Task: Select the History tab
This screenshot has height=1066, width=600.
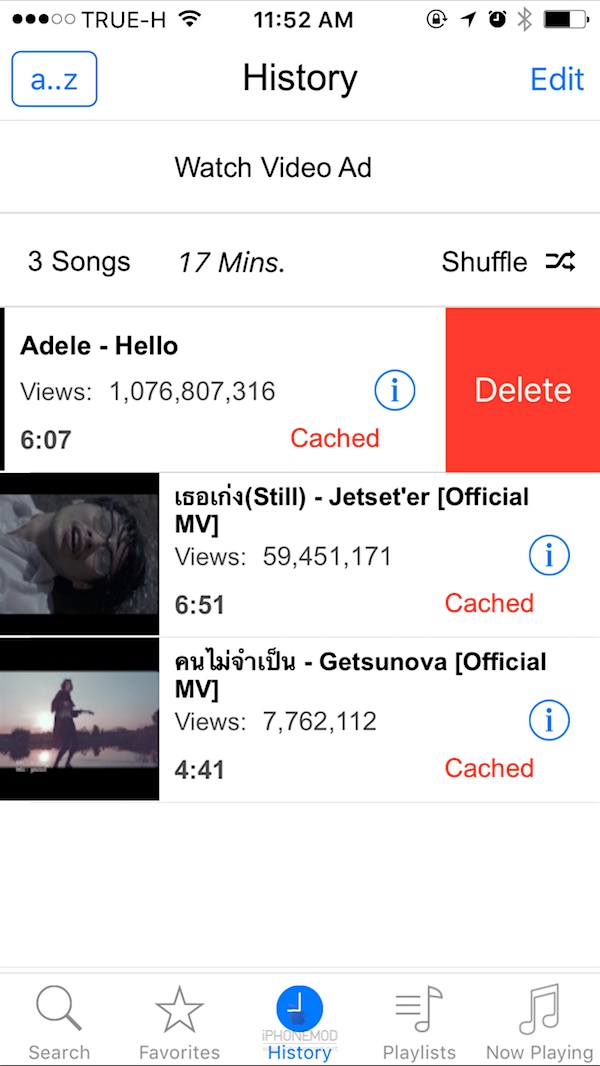Action: click(299, 1022)
